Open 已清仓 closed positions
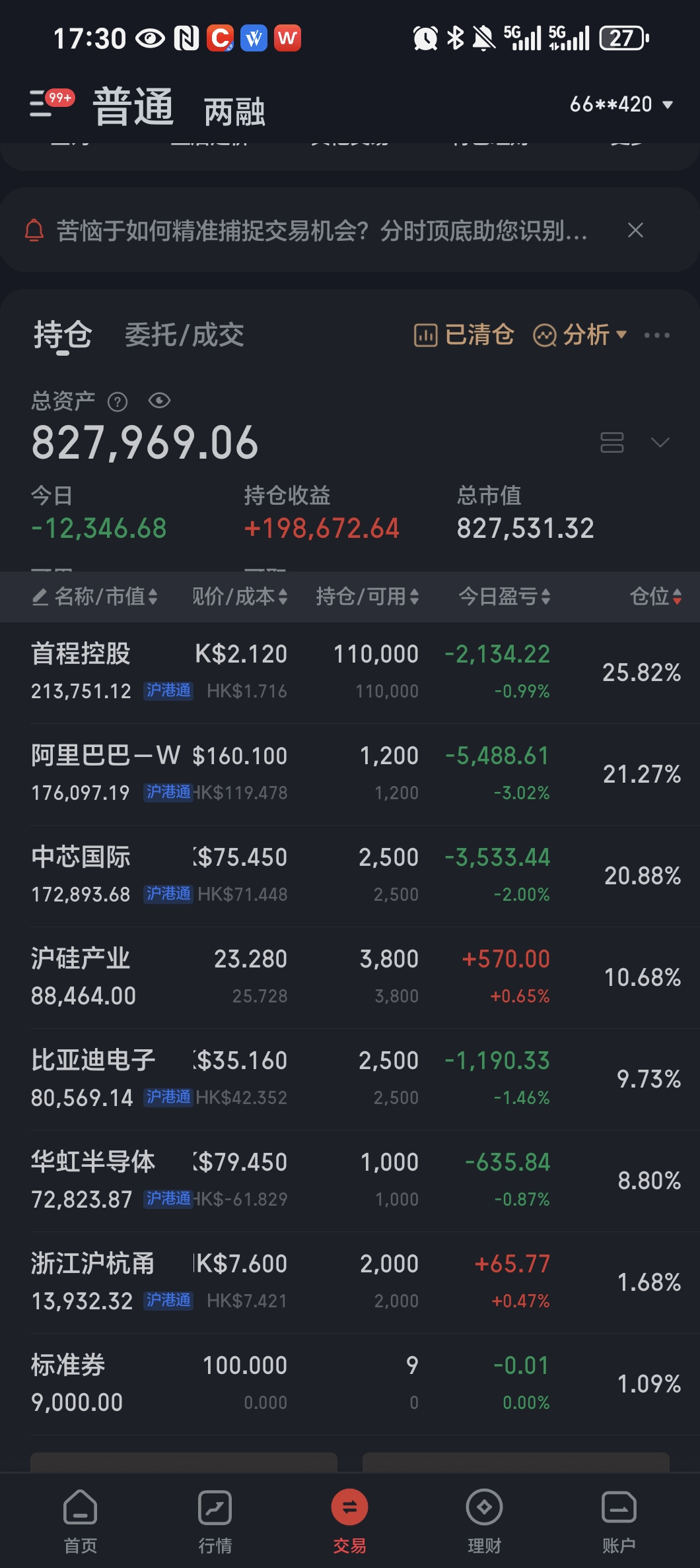700x1568 pixels. [x=464, y=335]
